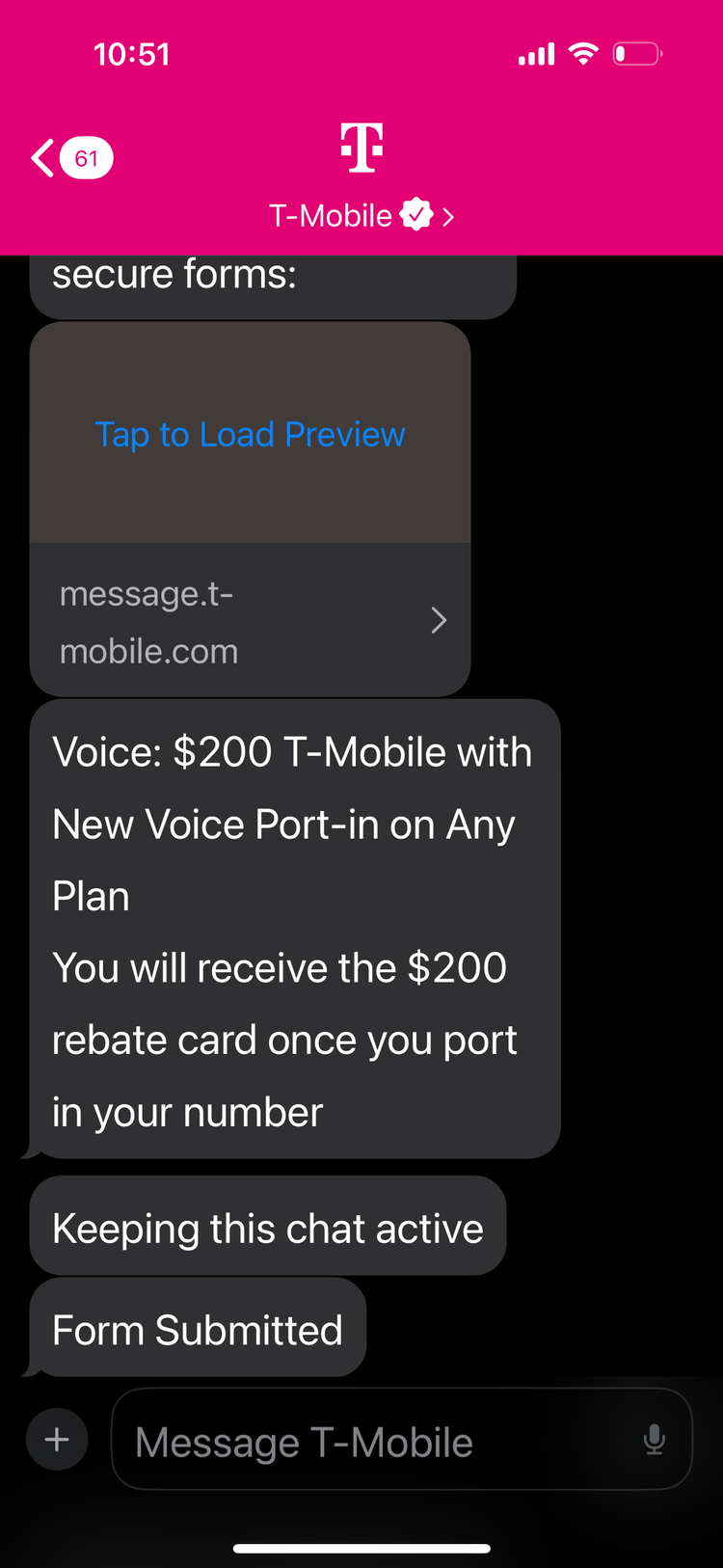Tap to Load Preview of link
The width and height of the screenshot is (723, 1568).
250,434
